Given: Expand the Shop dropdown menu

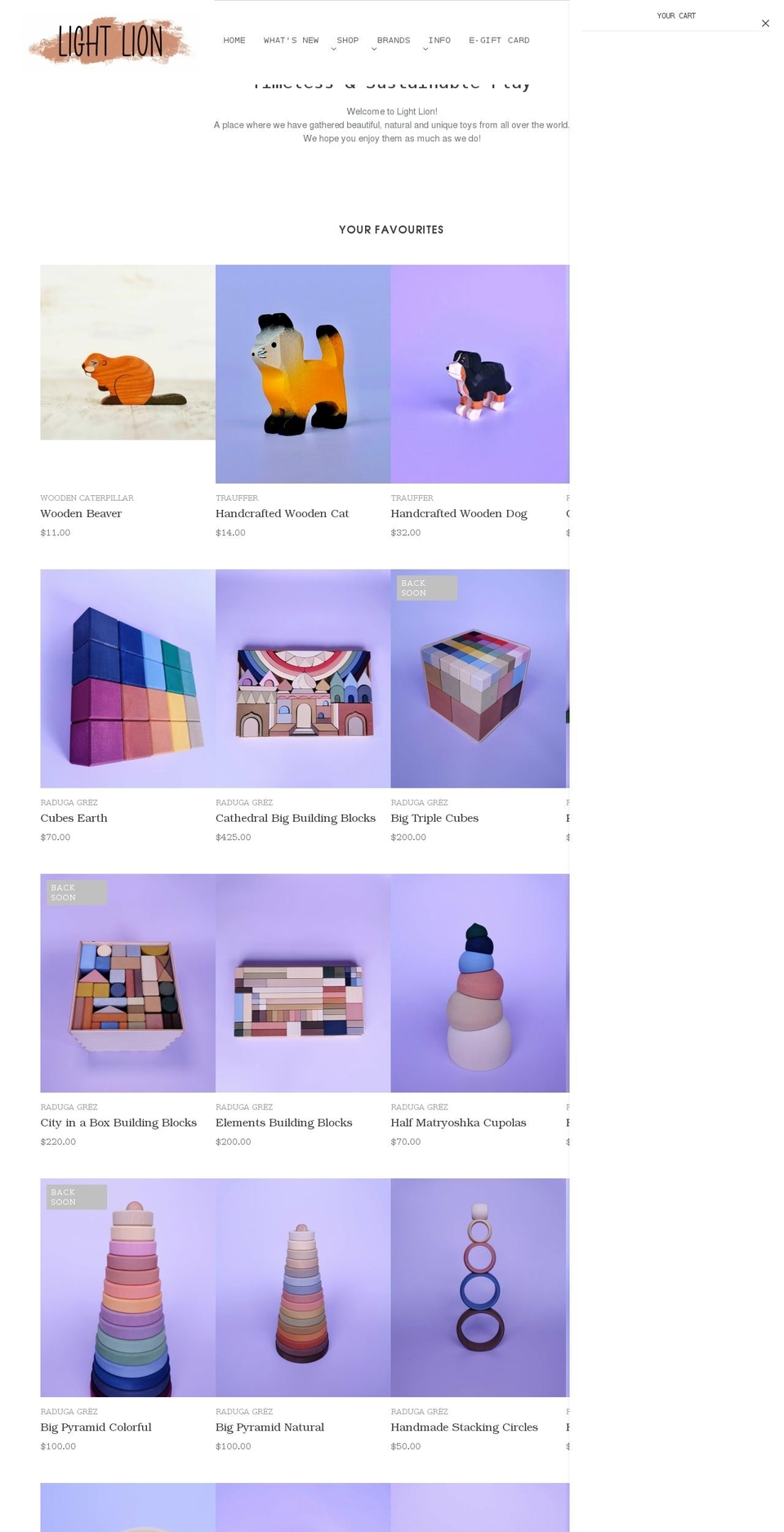Looking at the screenshot, I should (x=347, y=41).
